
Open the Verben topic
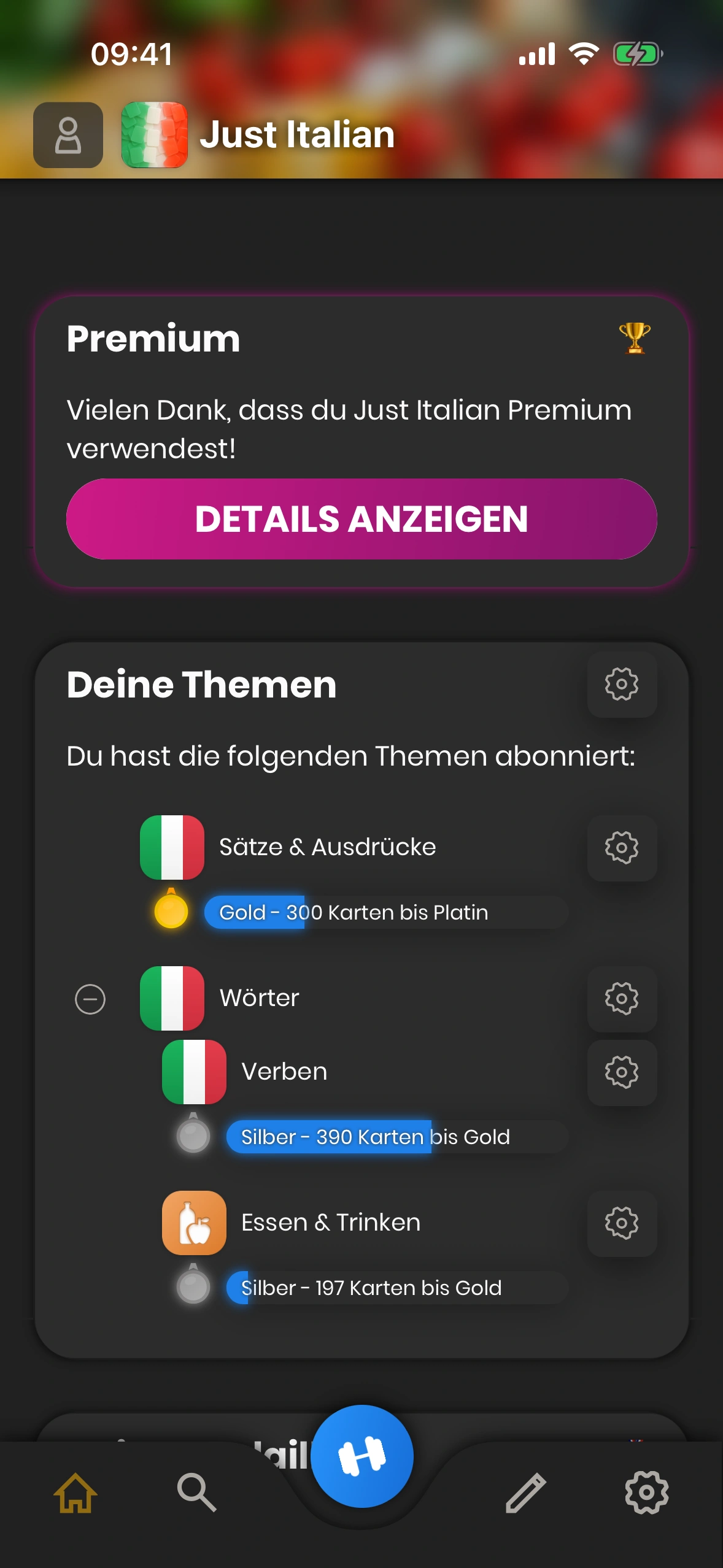tap(284, 1072)
